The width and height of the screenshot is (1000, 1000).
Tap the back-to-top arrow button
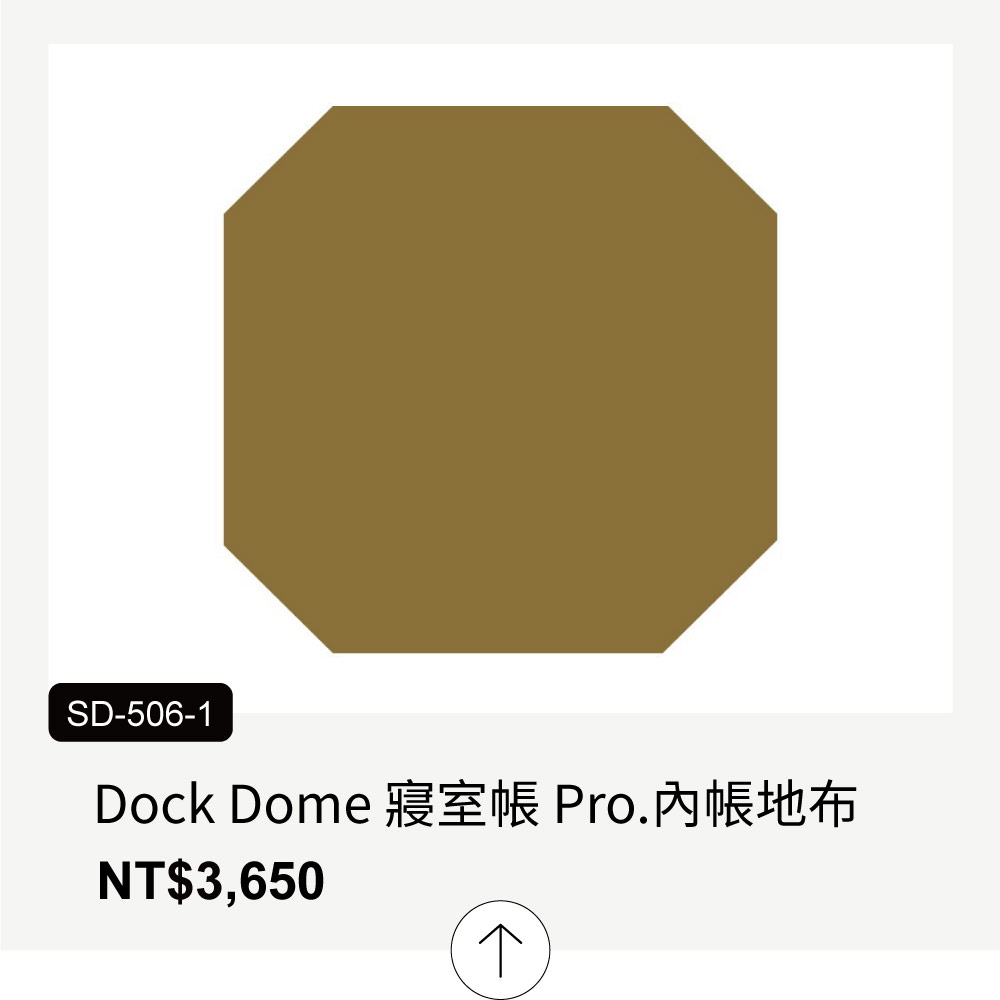(500, 948)
